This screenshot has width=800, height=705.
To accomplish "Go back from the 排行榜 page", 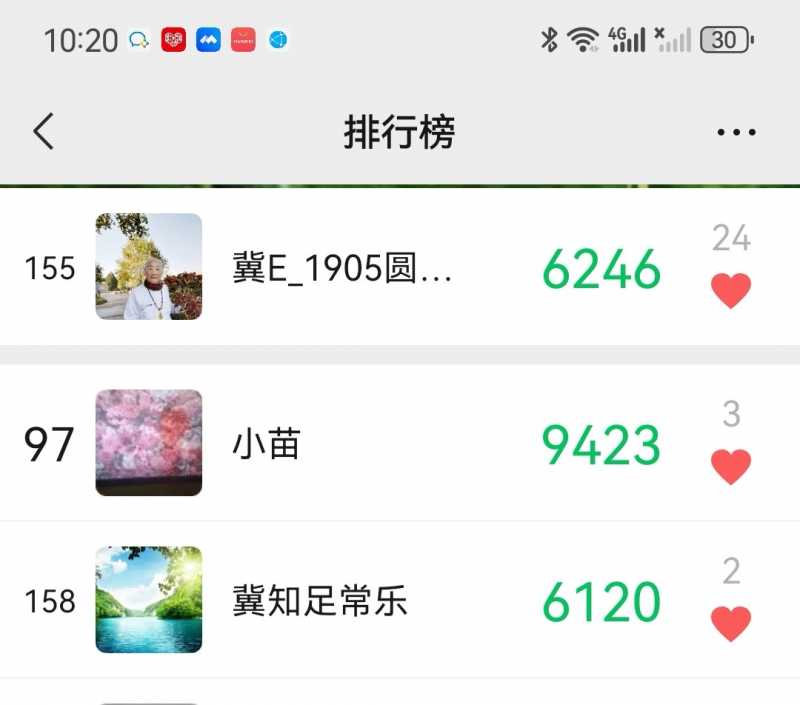I will [x=43, y=131].
